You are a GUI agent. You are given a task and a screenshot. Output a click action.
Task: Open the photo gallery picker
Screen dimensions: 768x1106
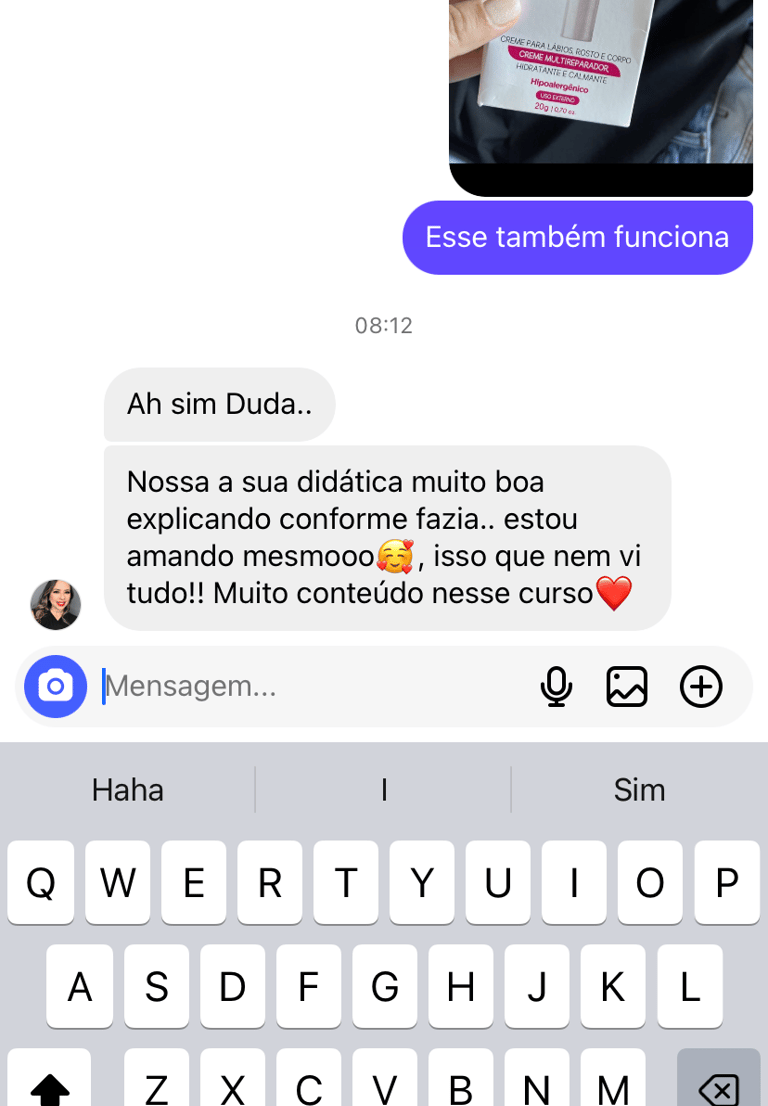[x=627, y=687]
